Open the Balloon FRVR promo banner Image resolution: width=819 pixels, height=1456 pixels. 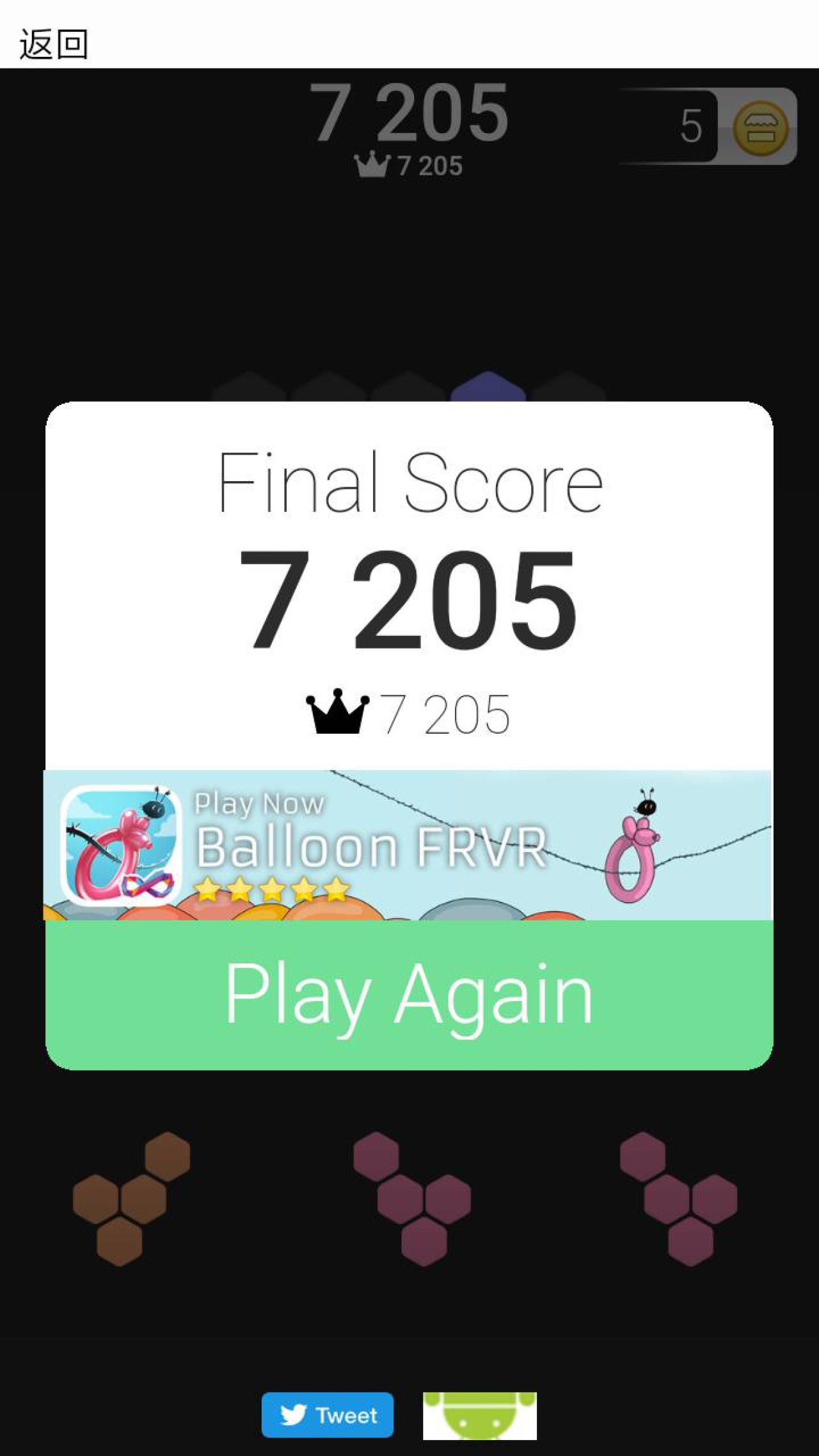(408, 844)
